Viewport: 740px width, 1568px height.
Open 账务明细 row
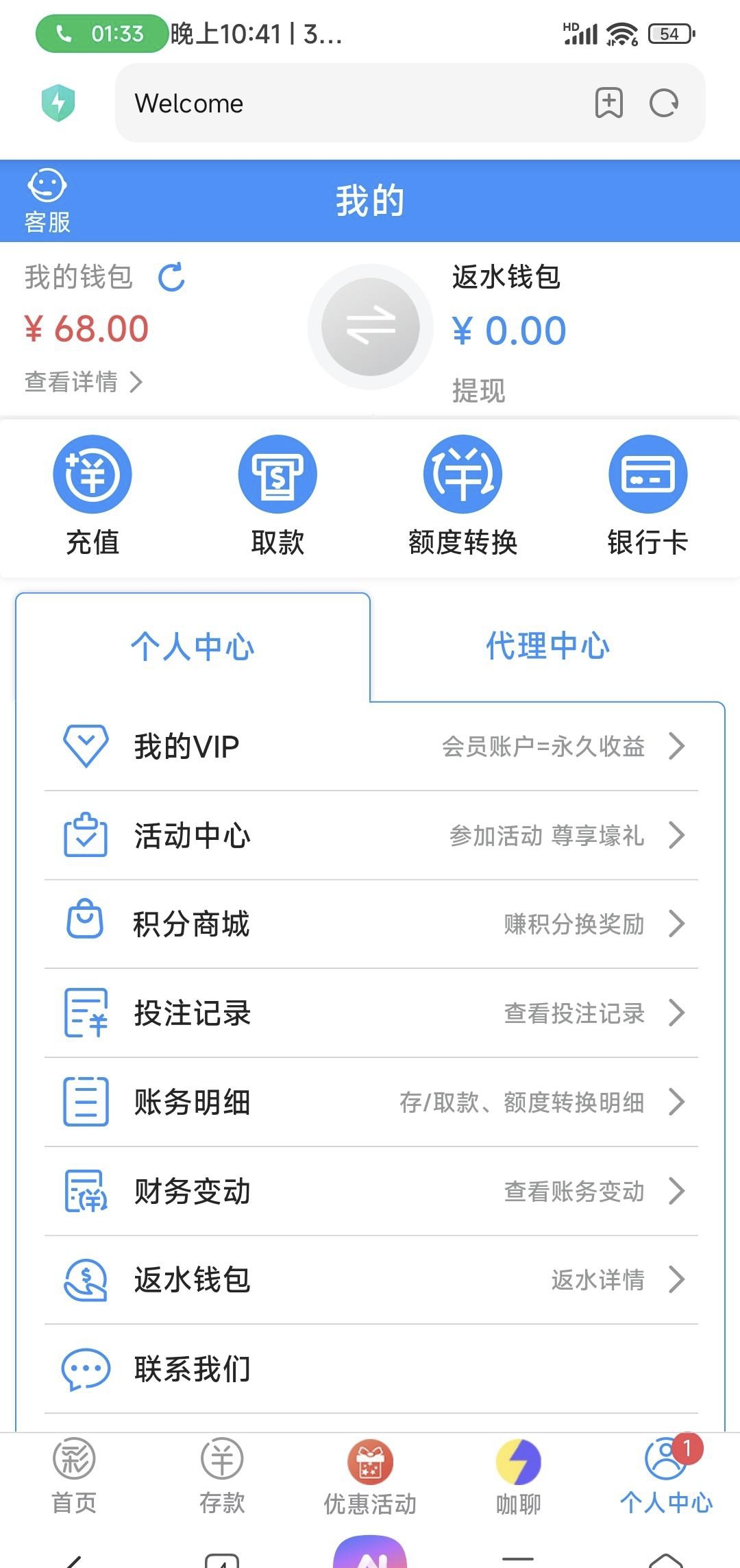click(x=371, y=1102)
